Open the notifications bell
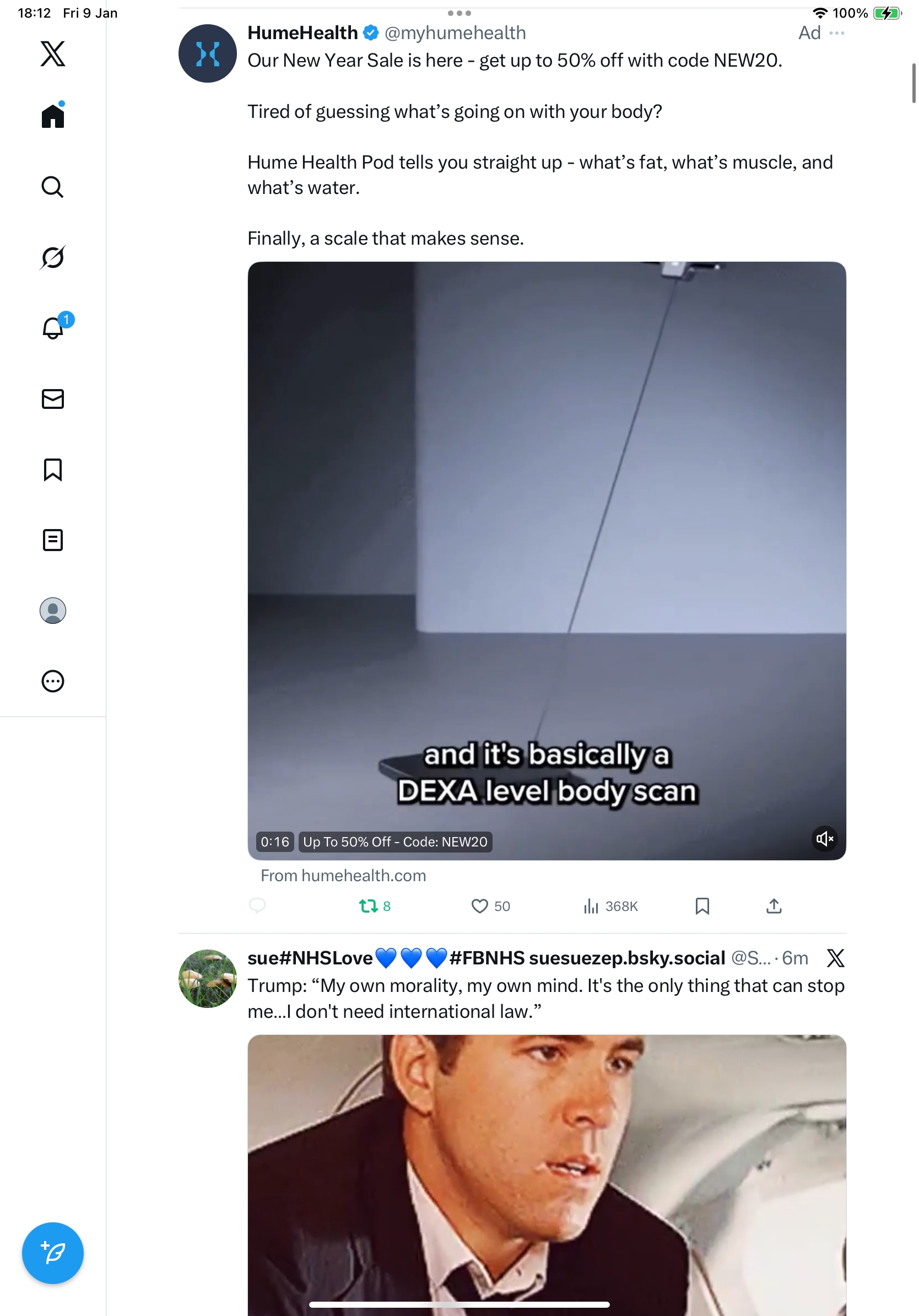The height and width of the screenshot is (1316, 919). 53,328
